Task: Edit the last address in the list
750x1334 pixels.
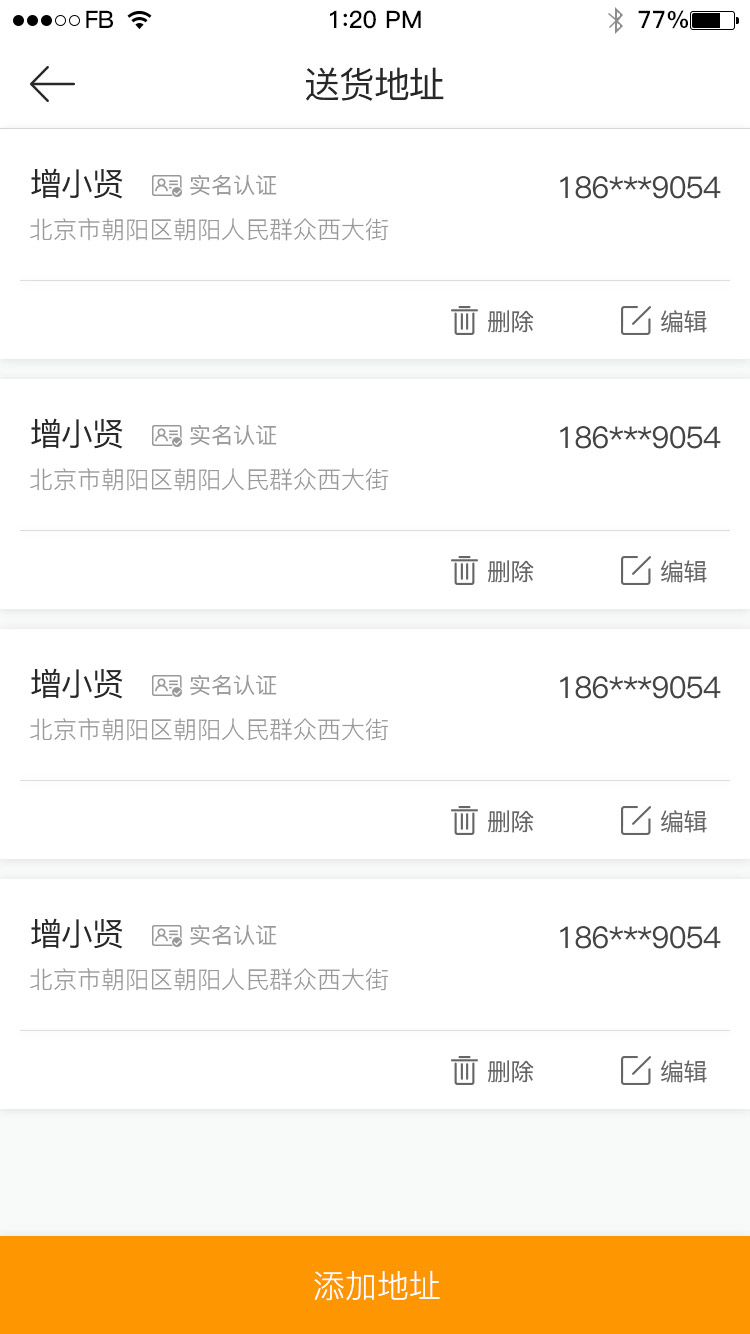Action: pyautogui.click(x=664, y=1071)
